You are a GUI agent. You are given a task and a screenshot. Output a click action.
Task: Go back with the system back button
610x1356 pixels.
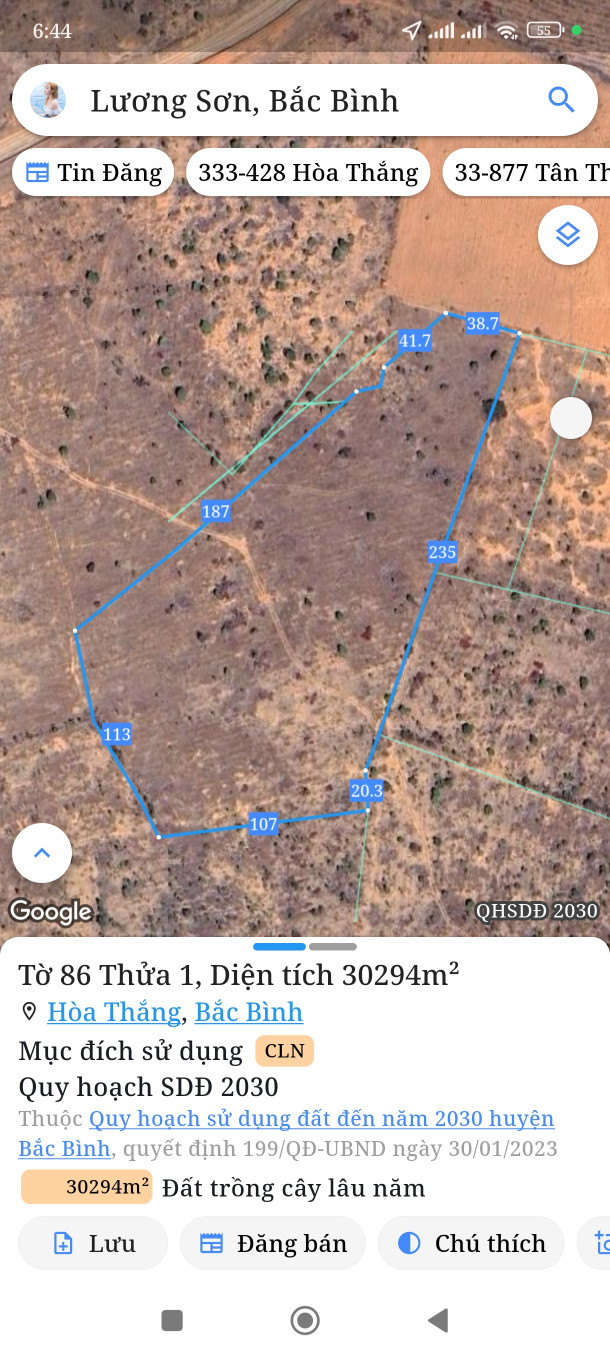click(x=437, y=1321)
